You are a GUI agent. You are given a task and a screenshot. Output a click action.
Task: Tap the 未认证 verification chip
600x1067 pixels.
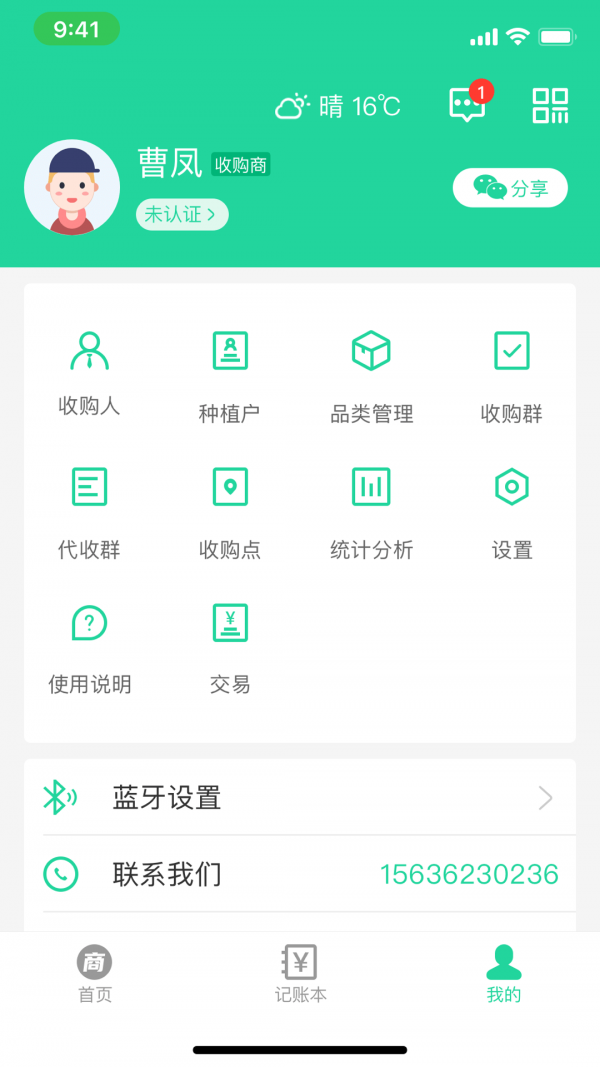click(x=182, y=214)
